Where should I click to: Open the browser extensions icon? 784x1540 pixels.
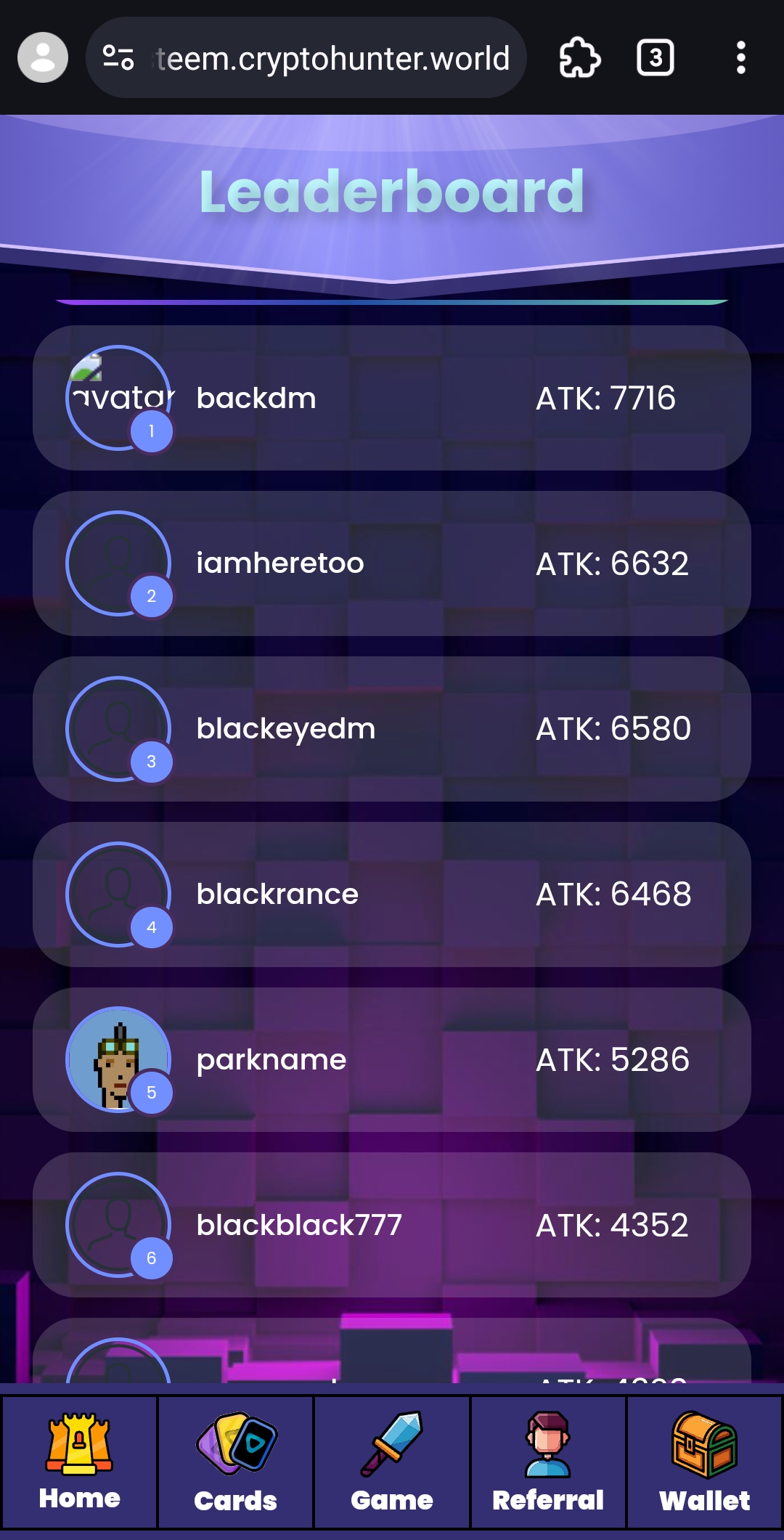[579, 57]
